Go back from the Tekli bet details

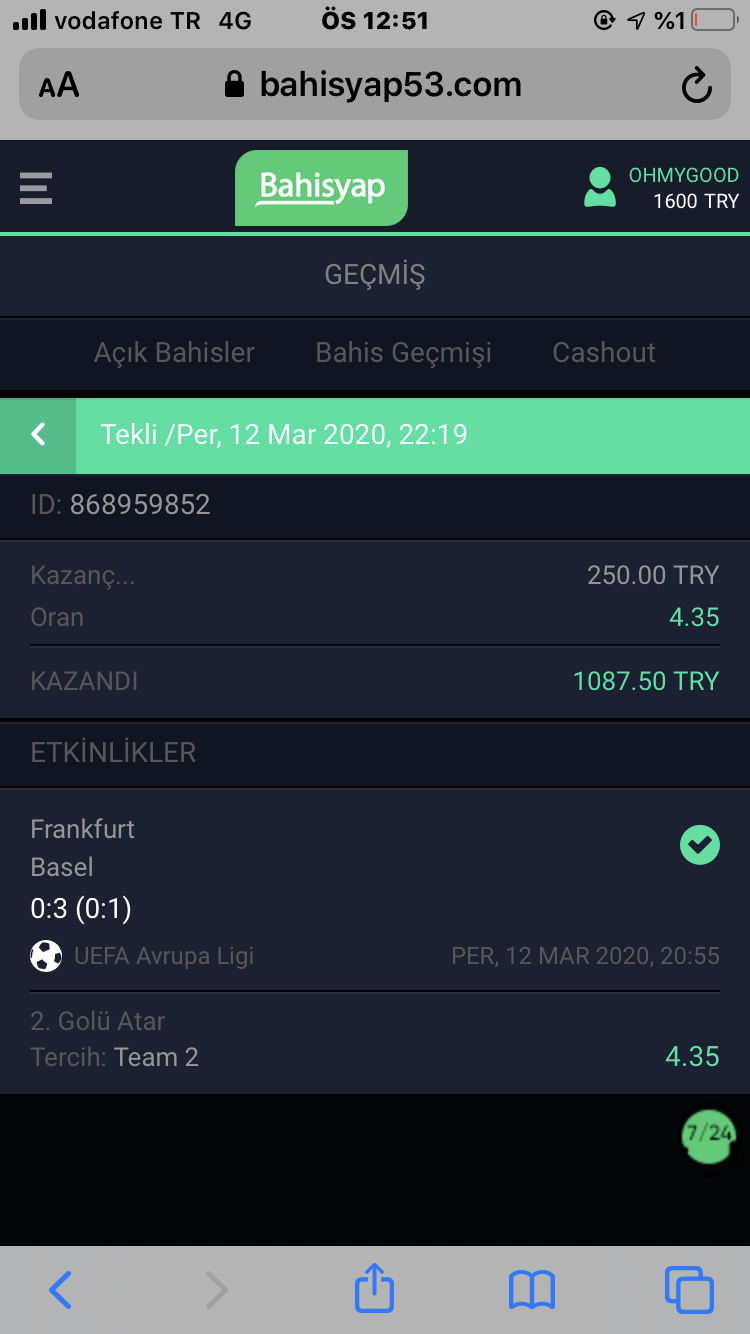[38, 435]
